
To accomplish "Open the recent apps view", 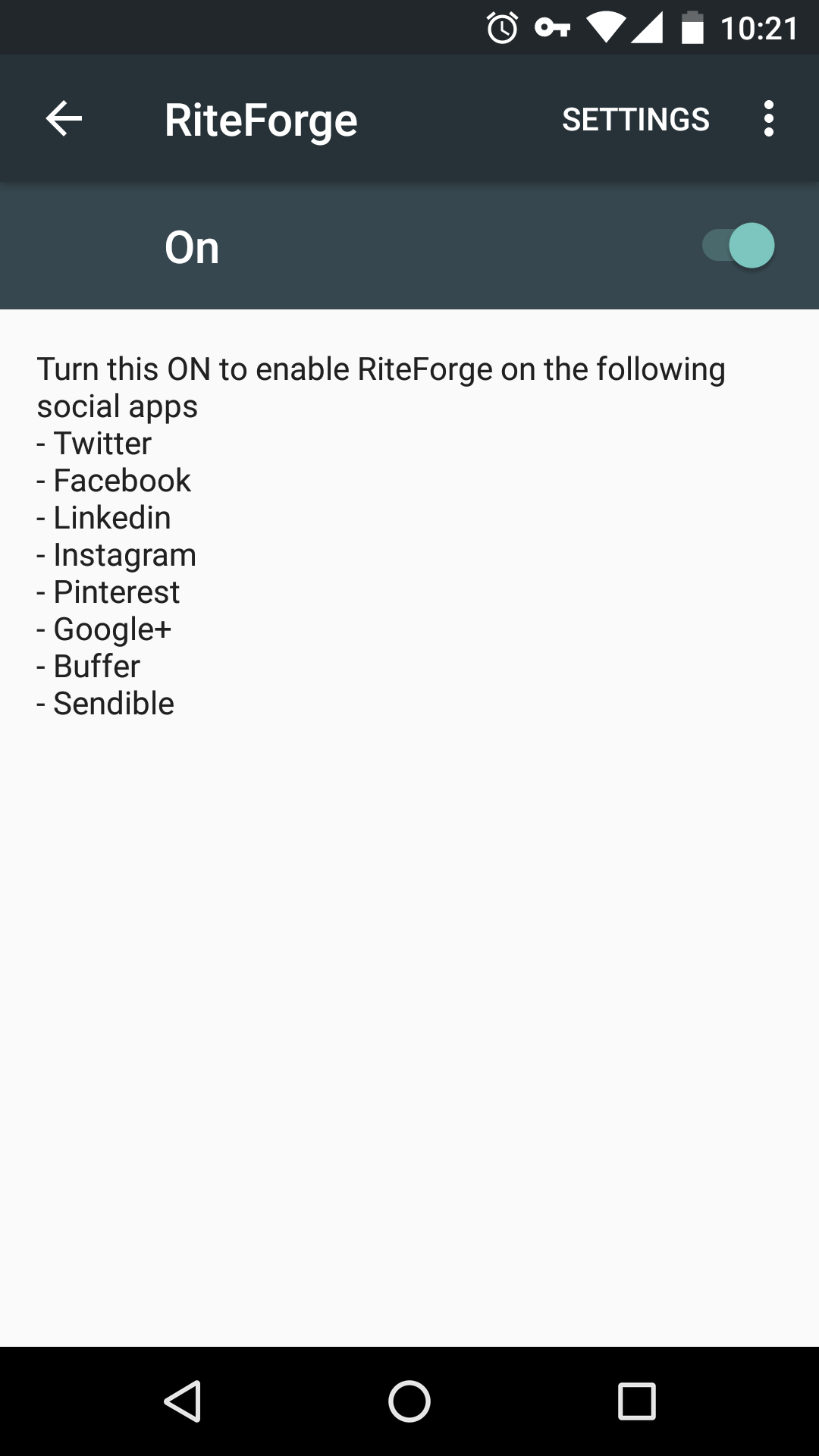I will pos(636,1401).
